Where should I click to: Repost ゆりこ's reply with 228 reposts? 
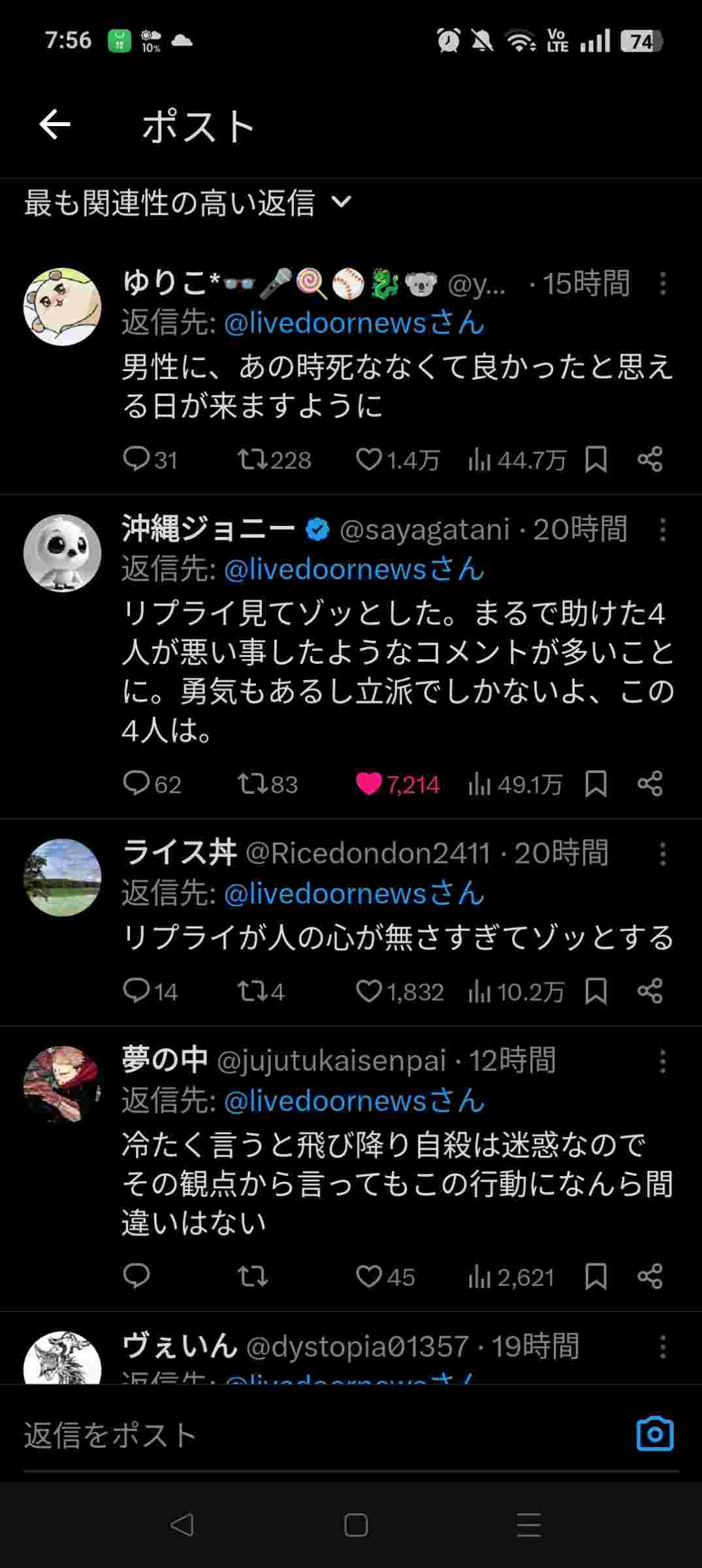[253, 459]
